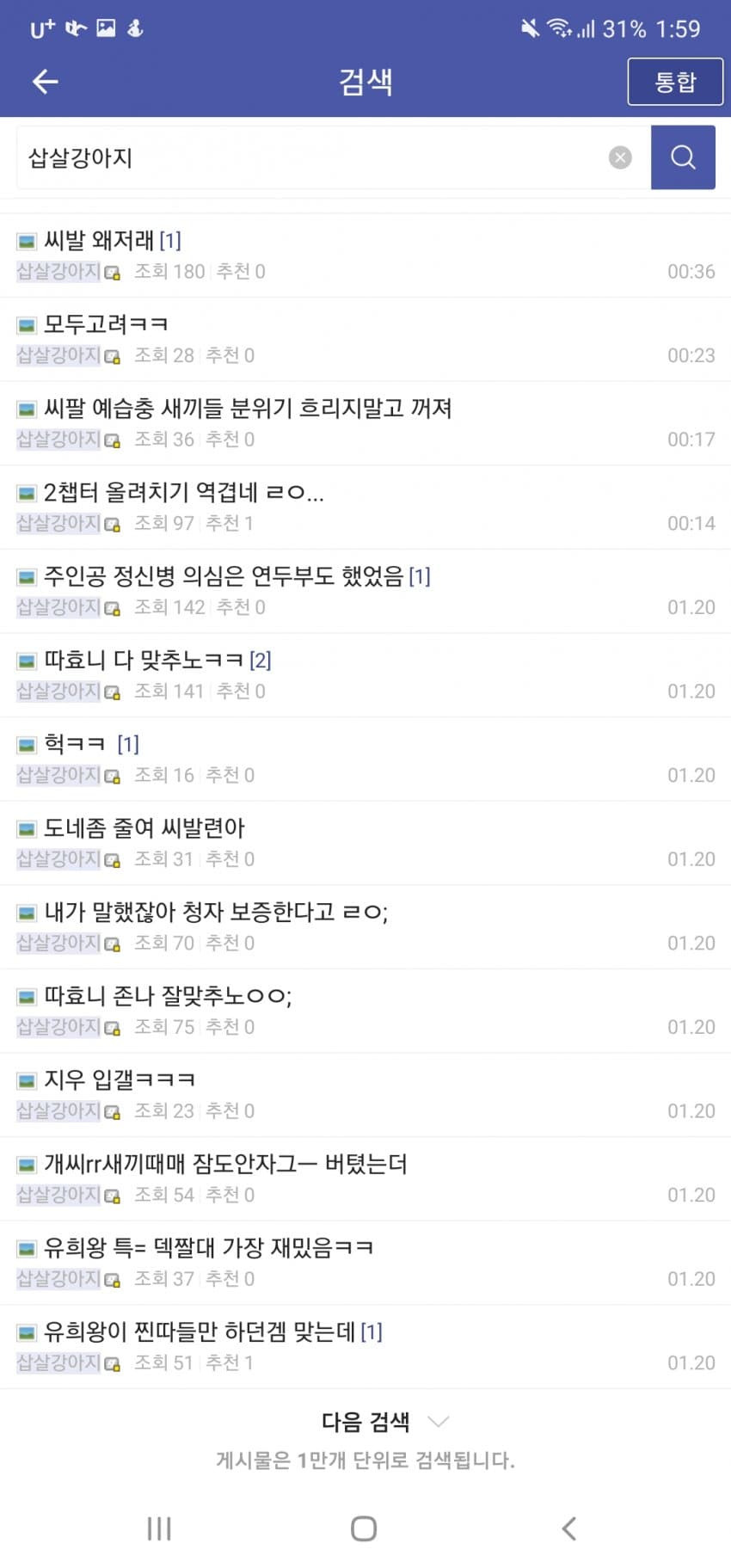Open the 통합 search filter button
This screenshot has width=731, height=1568.
click(x=674, y=82)
